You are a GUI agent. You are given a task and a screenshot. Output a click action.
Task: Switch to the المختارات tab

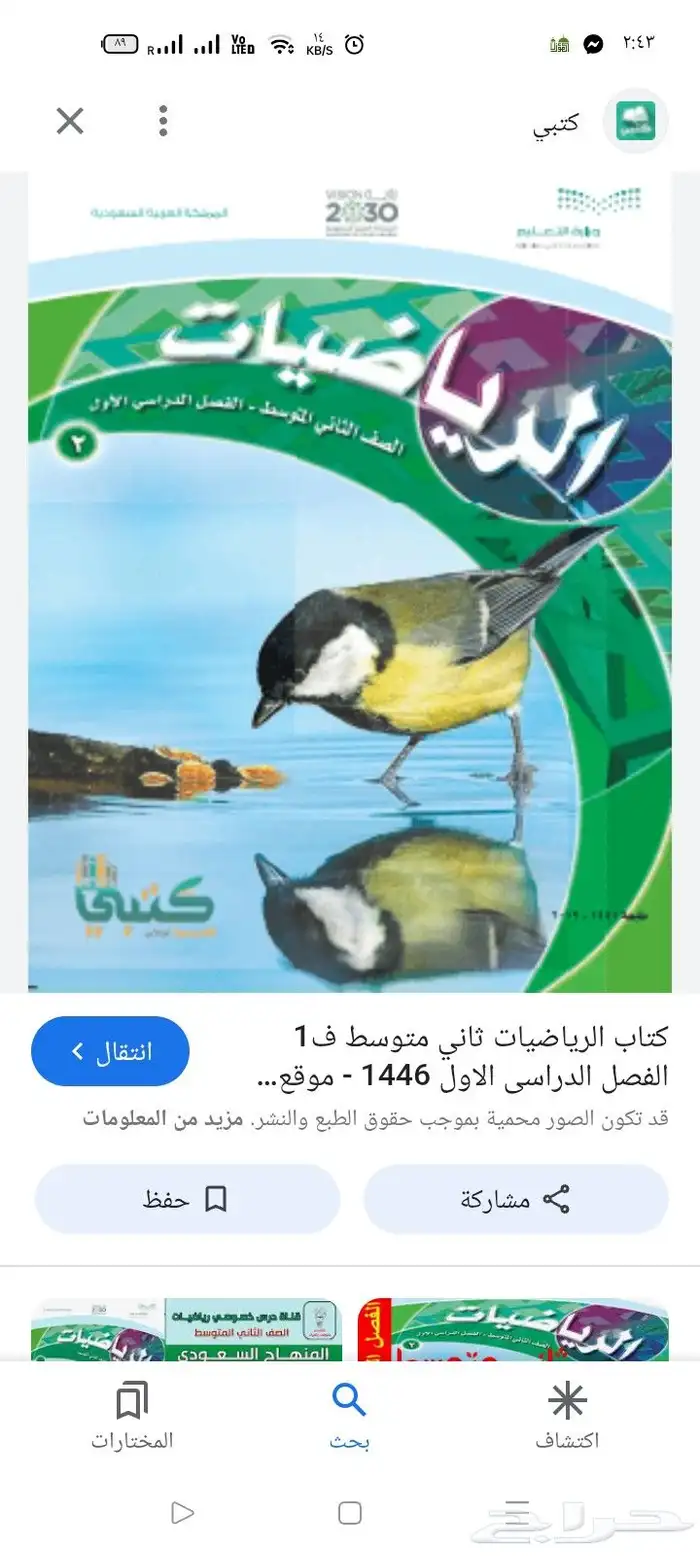point(132,1415)
